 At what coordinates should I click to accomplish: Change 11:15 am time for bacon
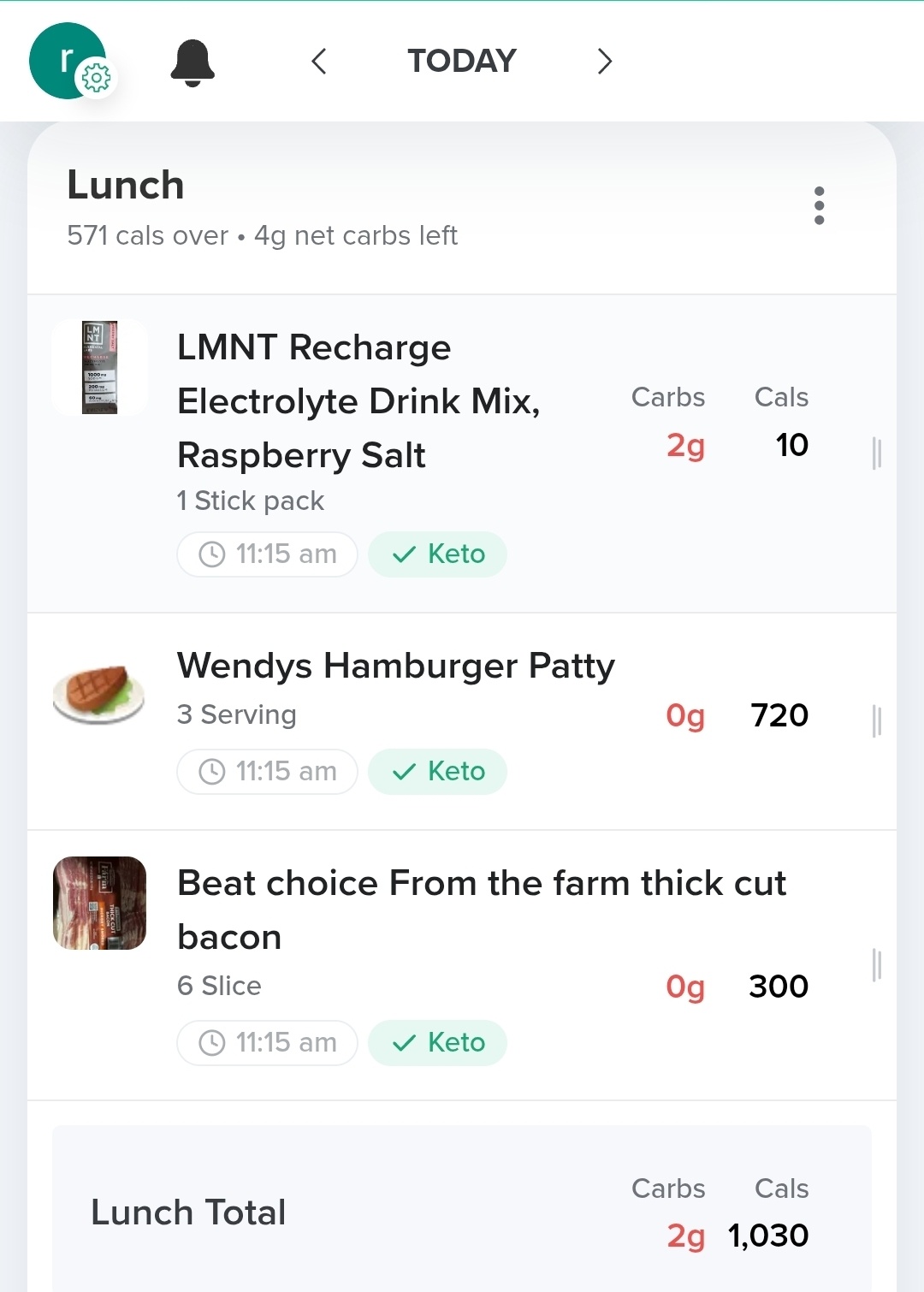[267, 1043]
